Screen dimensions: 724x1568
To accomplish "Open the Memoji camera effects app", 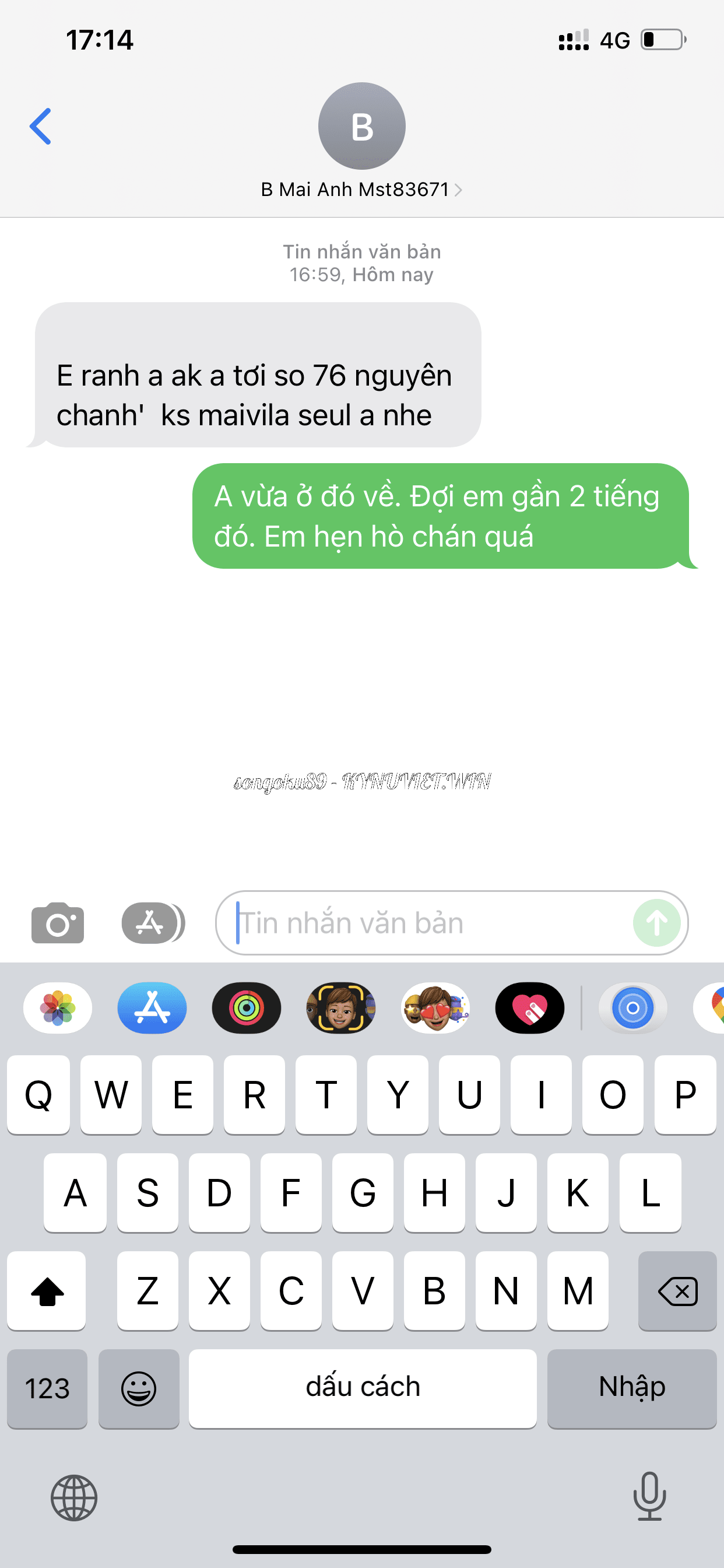I will (340, 1007).
